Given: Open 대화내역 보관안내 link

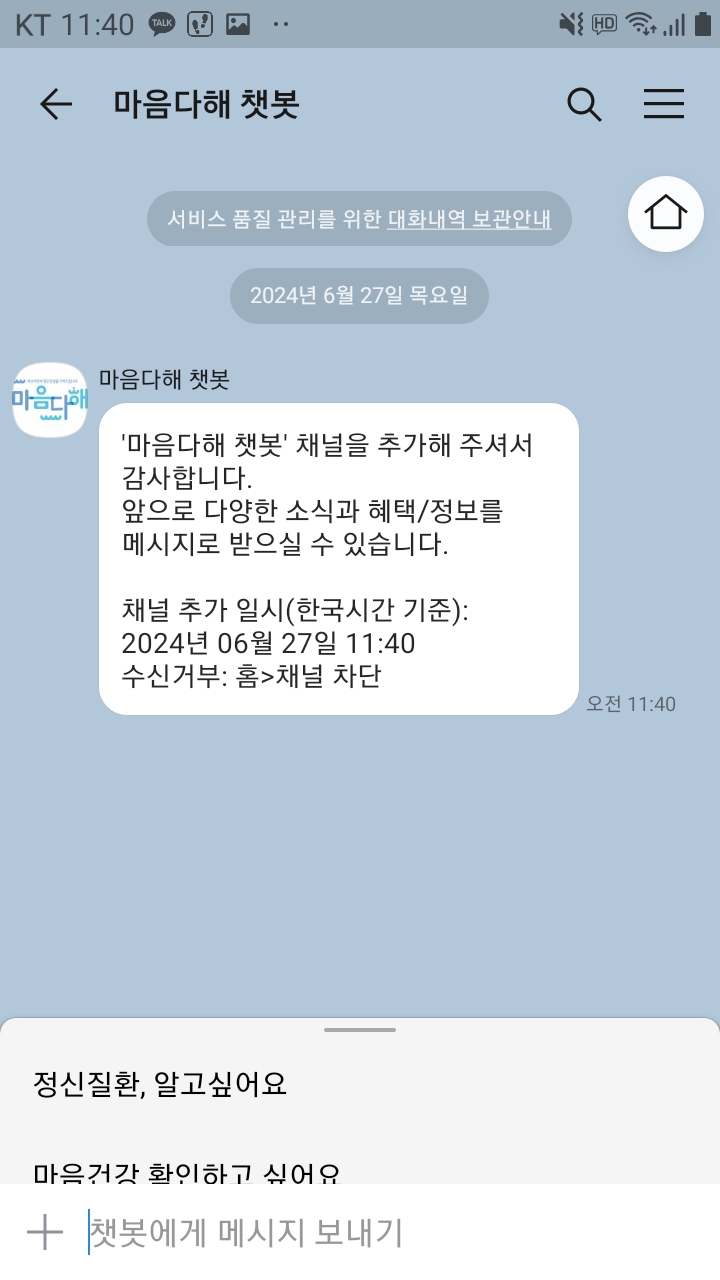Looking at the screenshot, I should click(x=469, y=218).
